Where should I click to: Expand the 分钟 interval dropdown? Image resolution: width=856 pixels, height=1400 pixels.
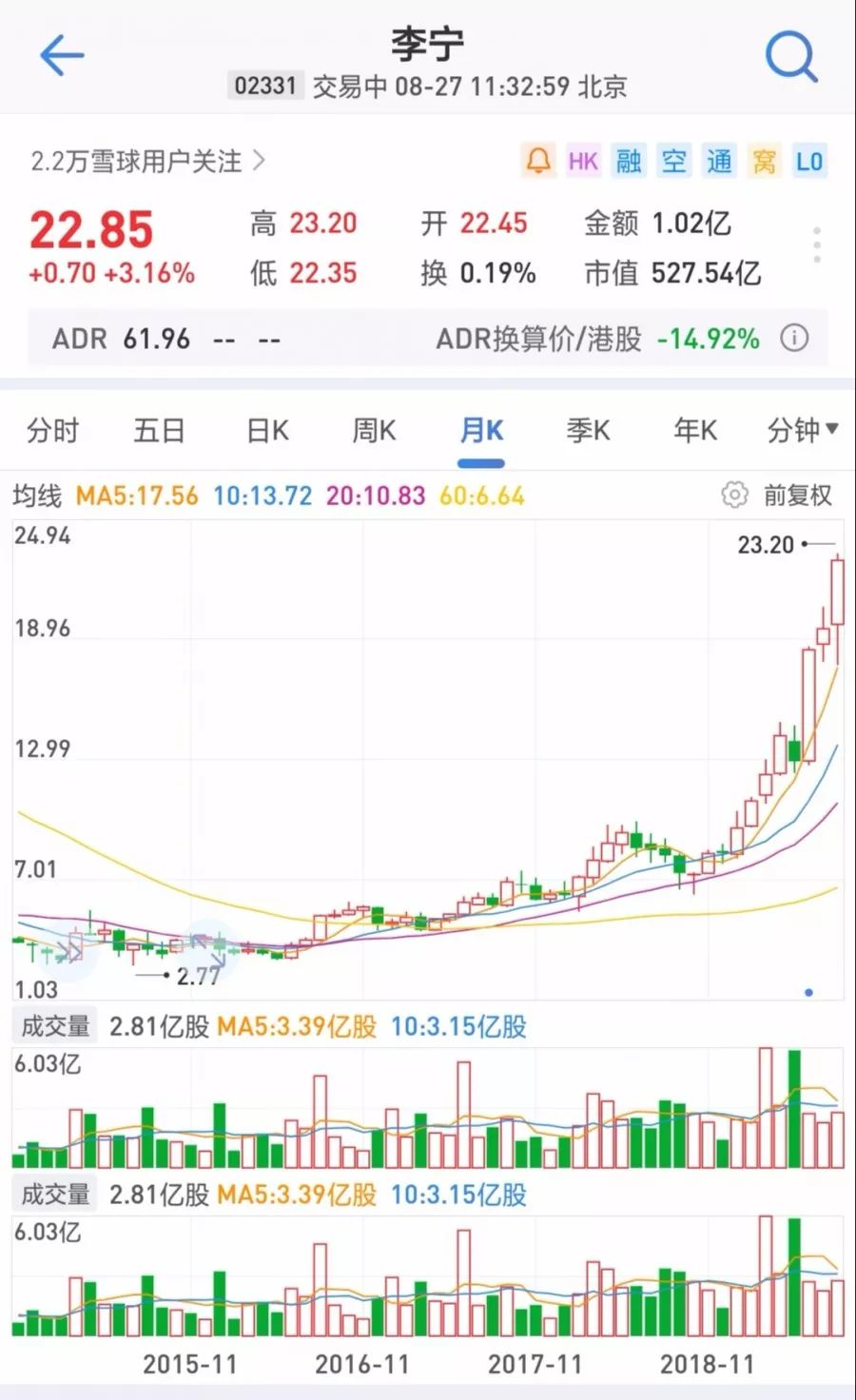[x=802, y=431]
